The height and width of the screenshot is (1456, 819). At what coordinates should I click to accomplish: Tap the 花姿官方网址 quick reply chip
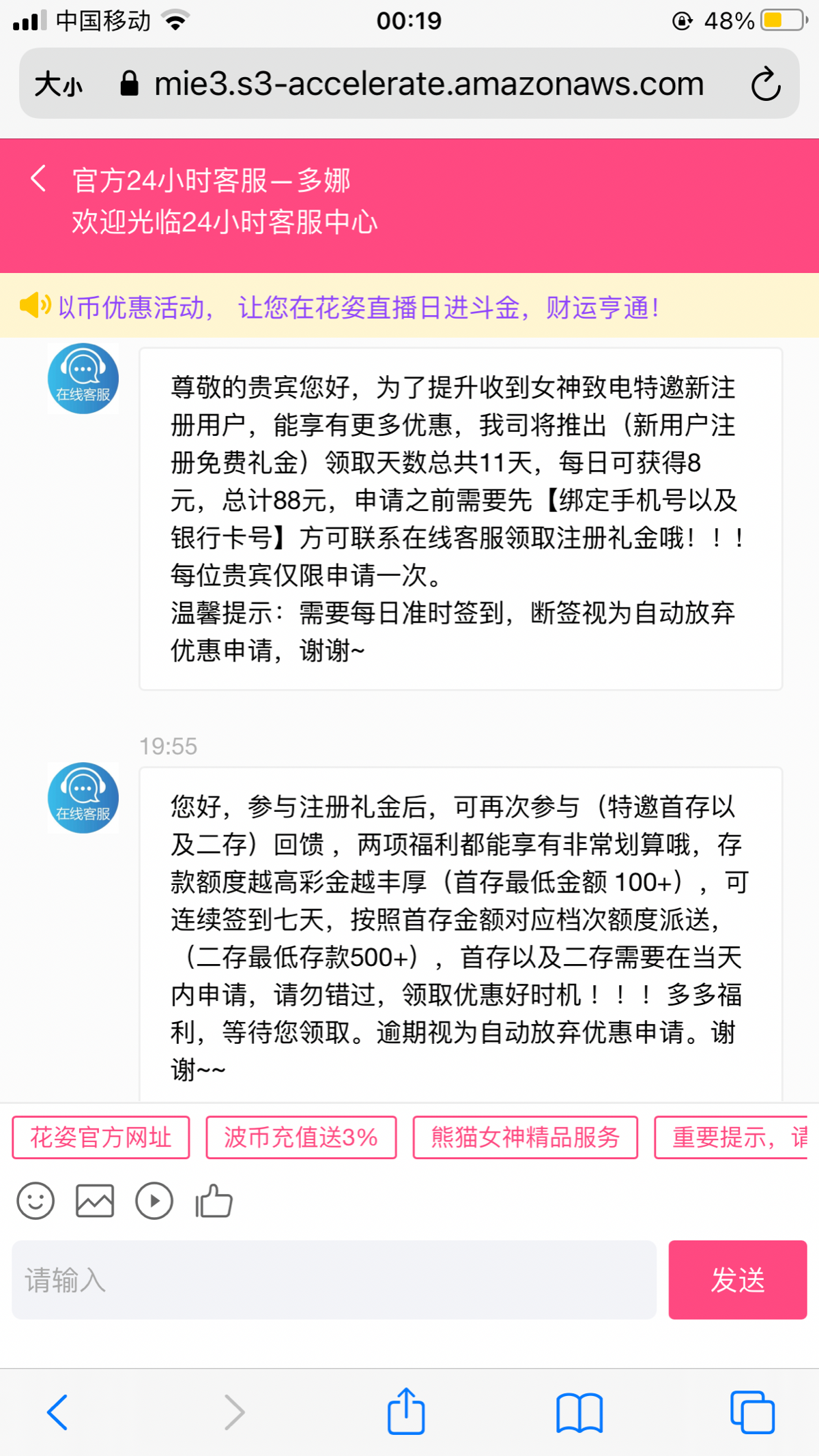(x=101, y=1137)
